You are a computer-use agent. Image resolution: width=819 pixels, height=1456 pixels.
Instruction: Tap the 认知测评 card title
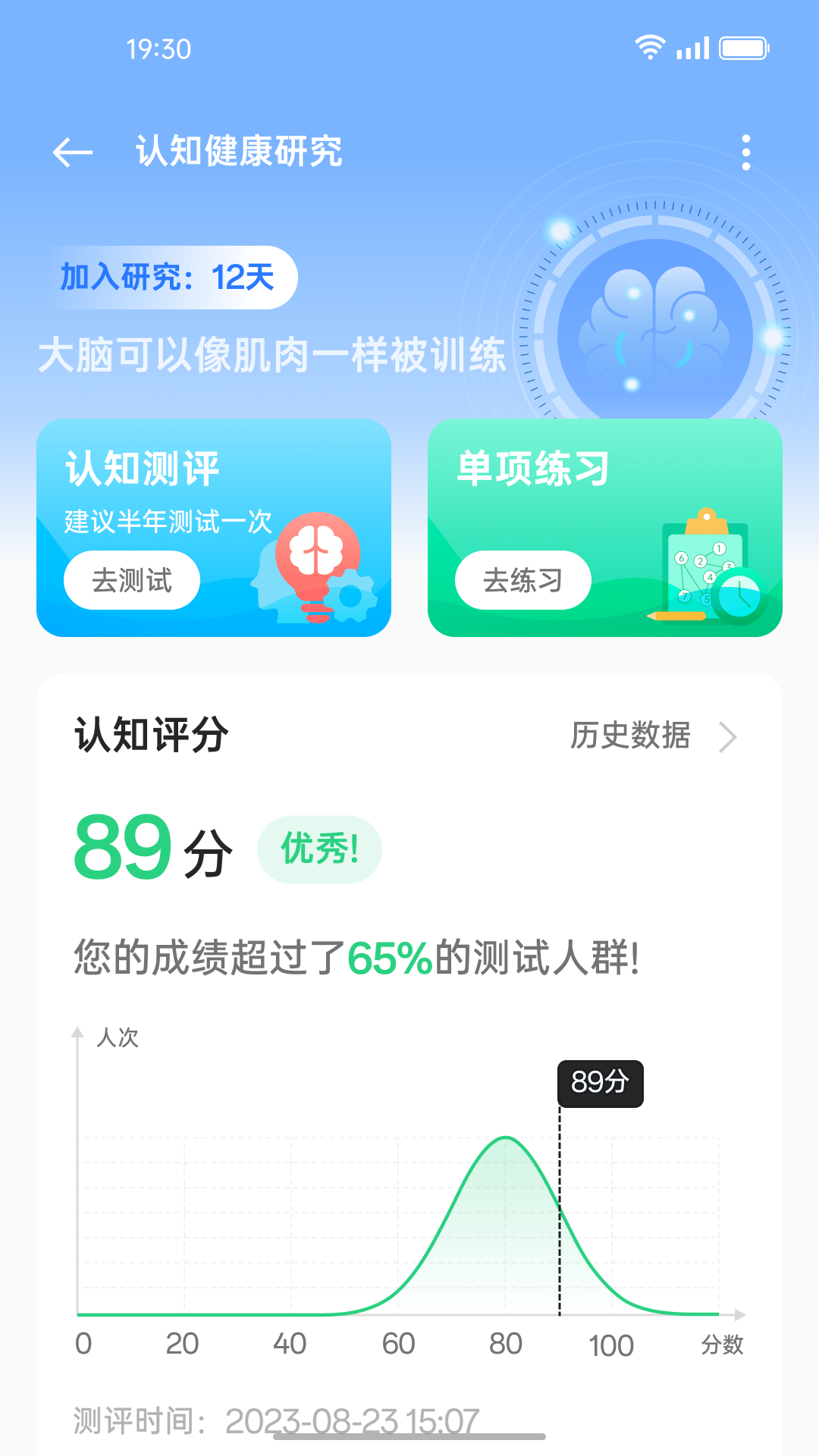(x=143, y=469)
